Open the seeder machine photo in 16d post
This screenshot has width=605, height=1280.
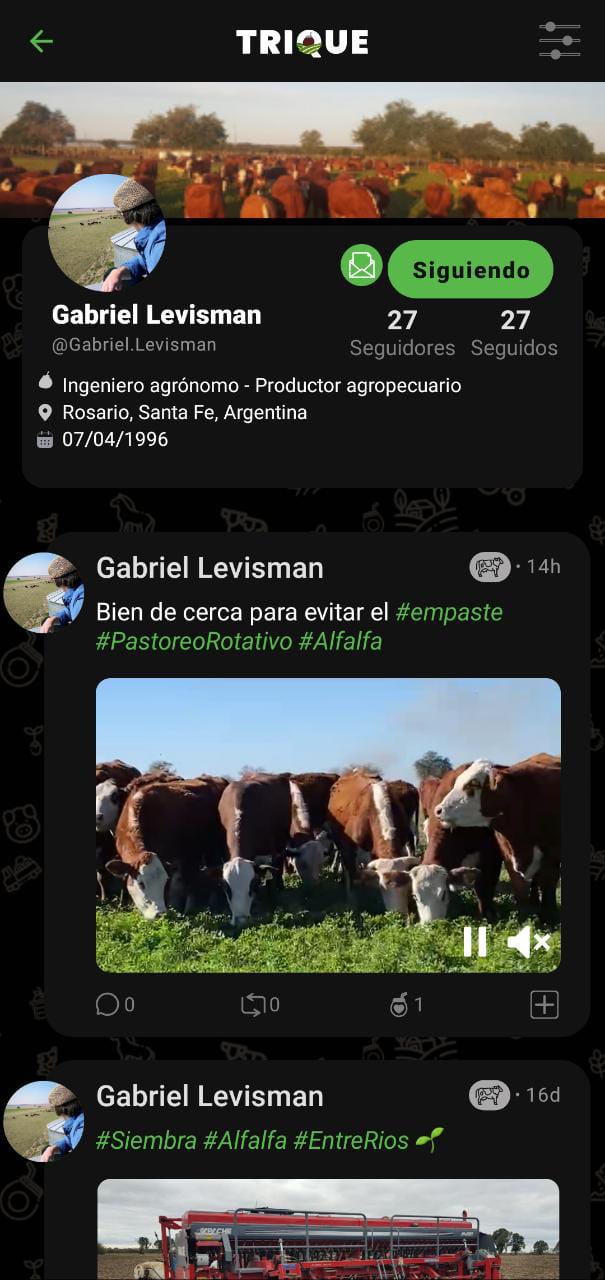328,1230
